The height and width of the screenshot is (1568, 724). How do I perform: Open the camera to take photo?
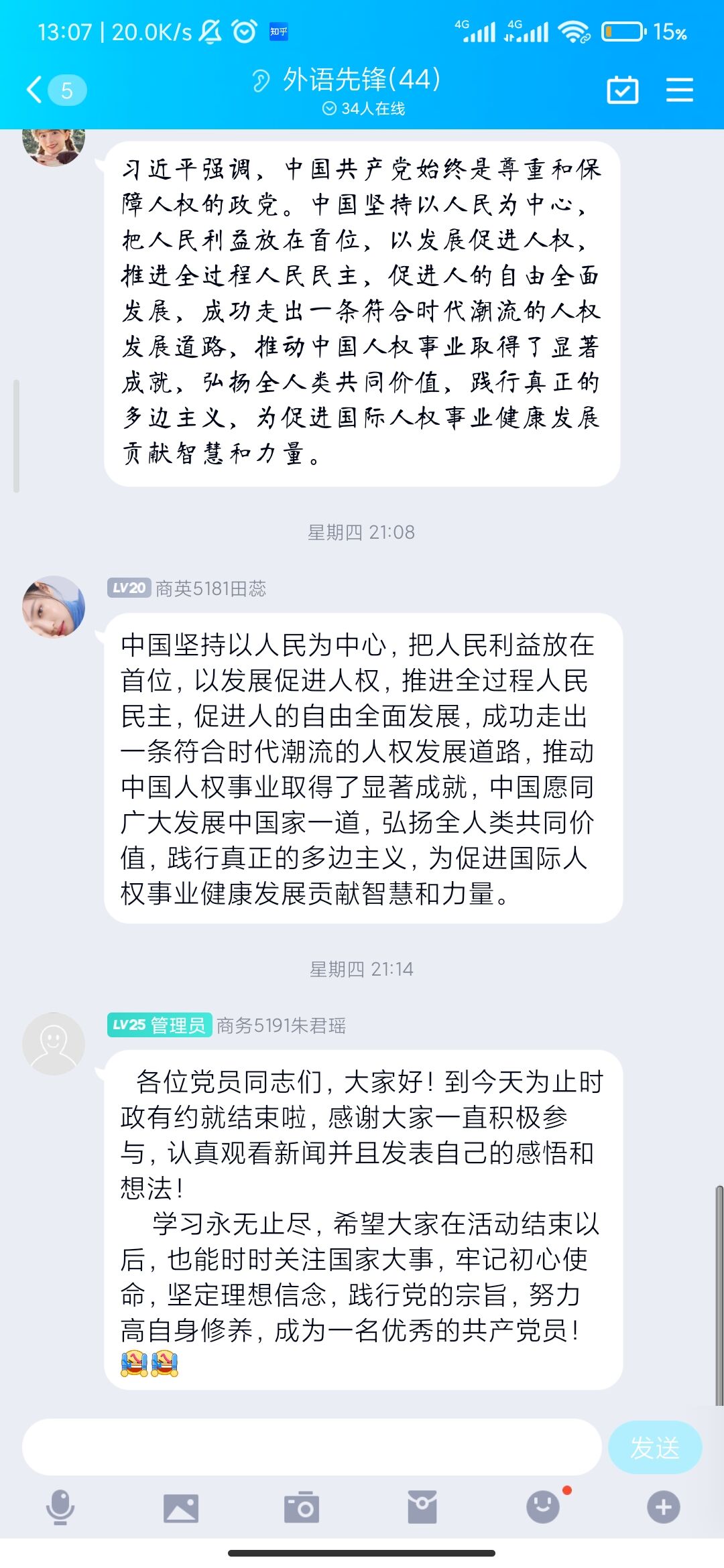click(302, 1508)
